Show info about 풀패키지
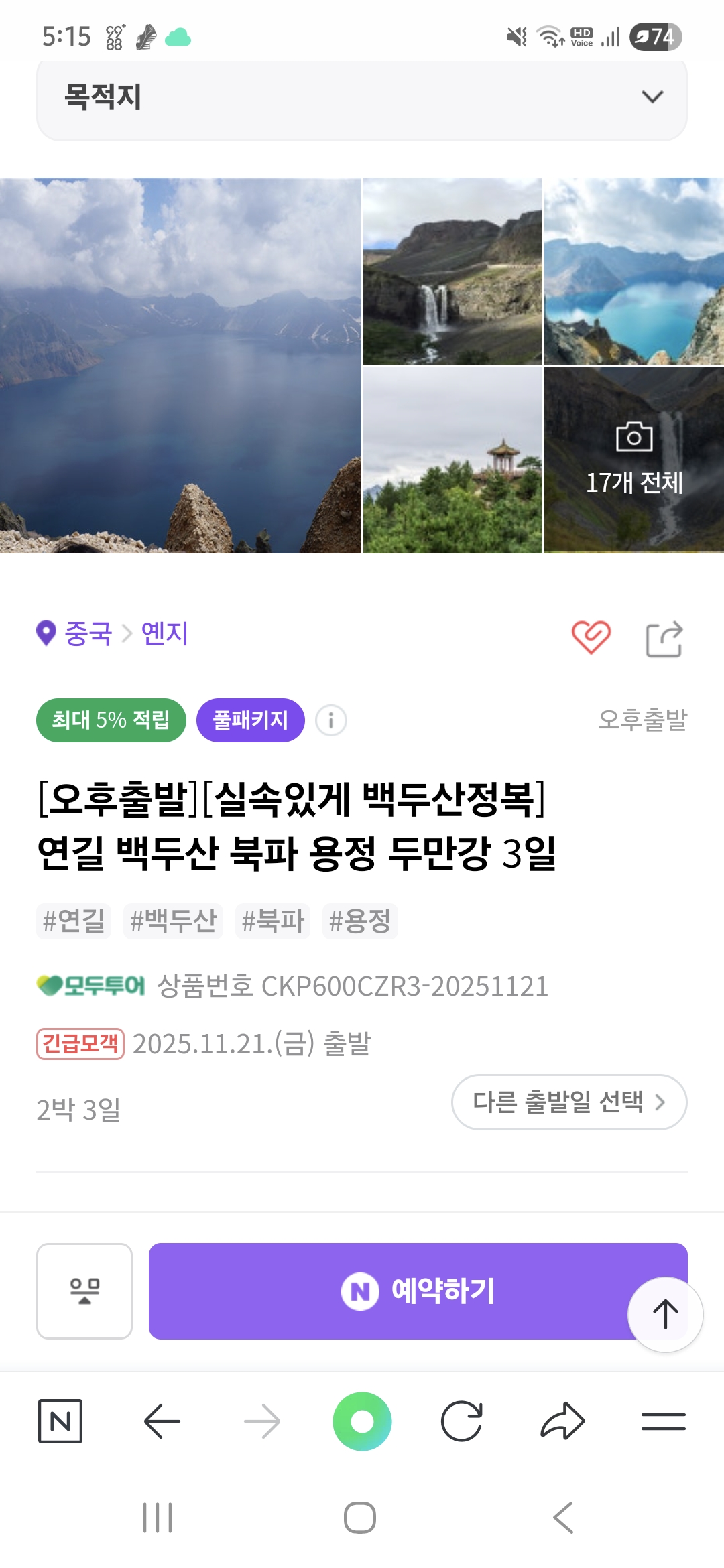 point(331,721)
